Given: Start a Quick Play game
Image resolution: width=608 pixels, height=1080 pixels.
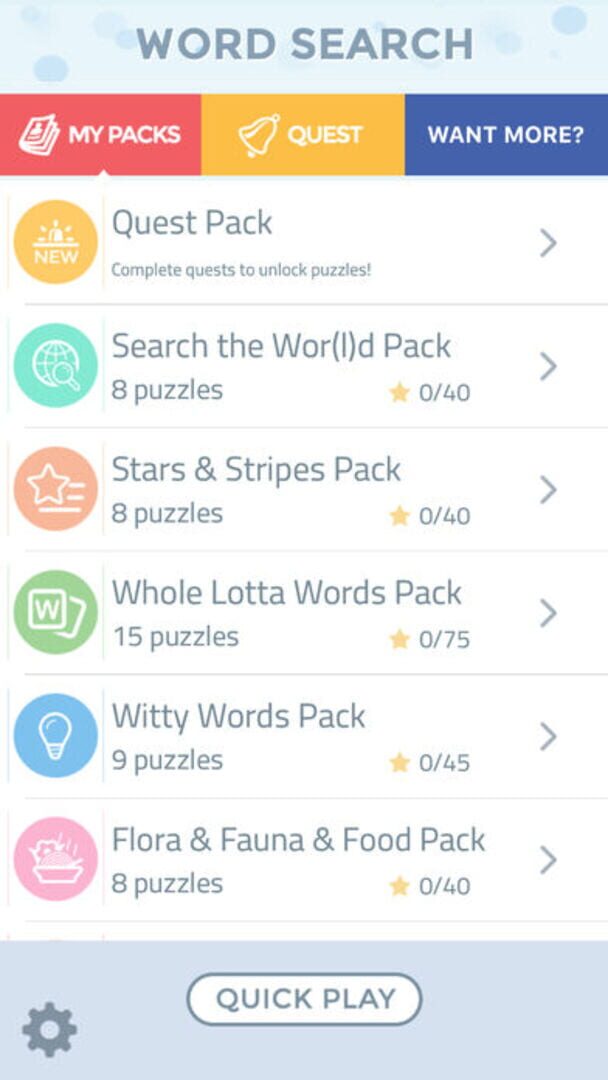Looking at the screenshot, I should click(x=304, y=999).
